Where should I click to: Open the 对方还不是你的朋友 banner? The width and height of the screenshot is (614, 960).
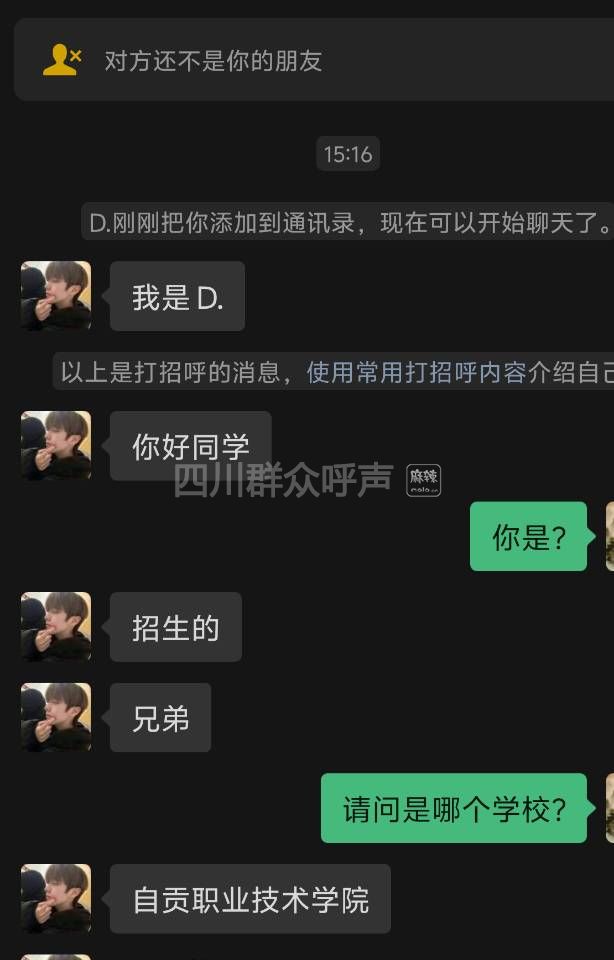point(307,61)
